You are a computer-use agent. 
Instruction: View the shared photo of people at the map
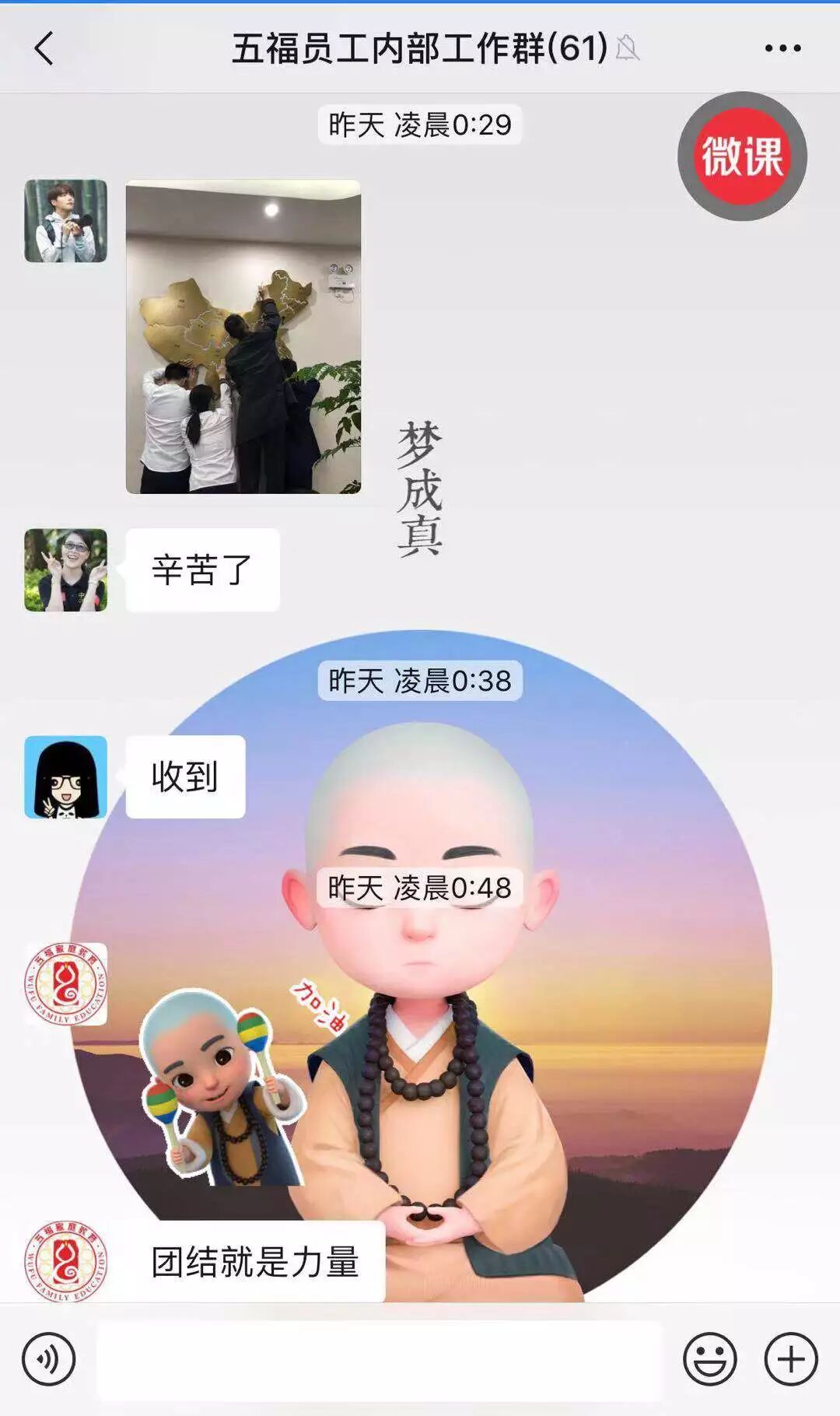(243, 337)
